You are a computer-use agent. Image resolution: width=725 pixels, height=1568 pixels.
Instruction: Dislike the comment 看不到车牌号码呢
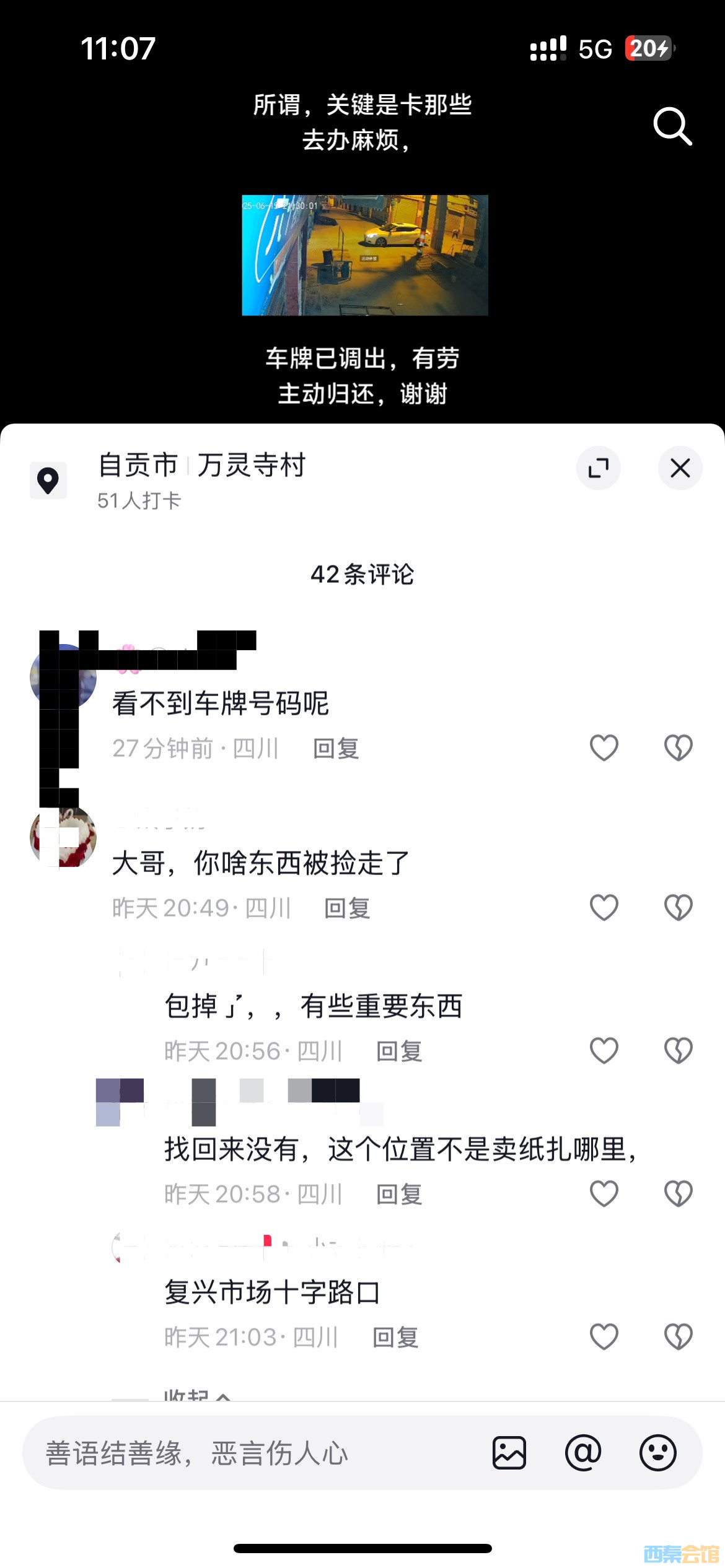tap(678, 748)
